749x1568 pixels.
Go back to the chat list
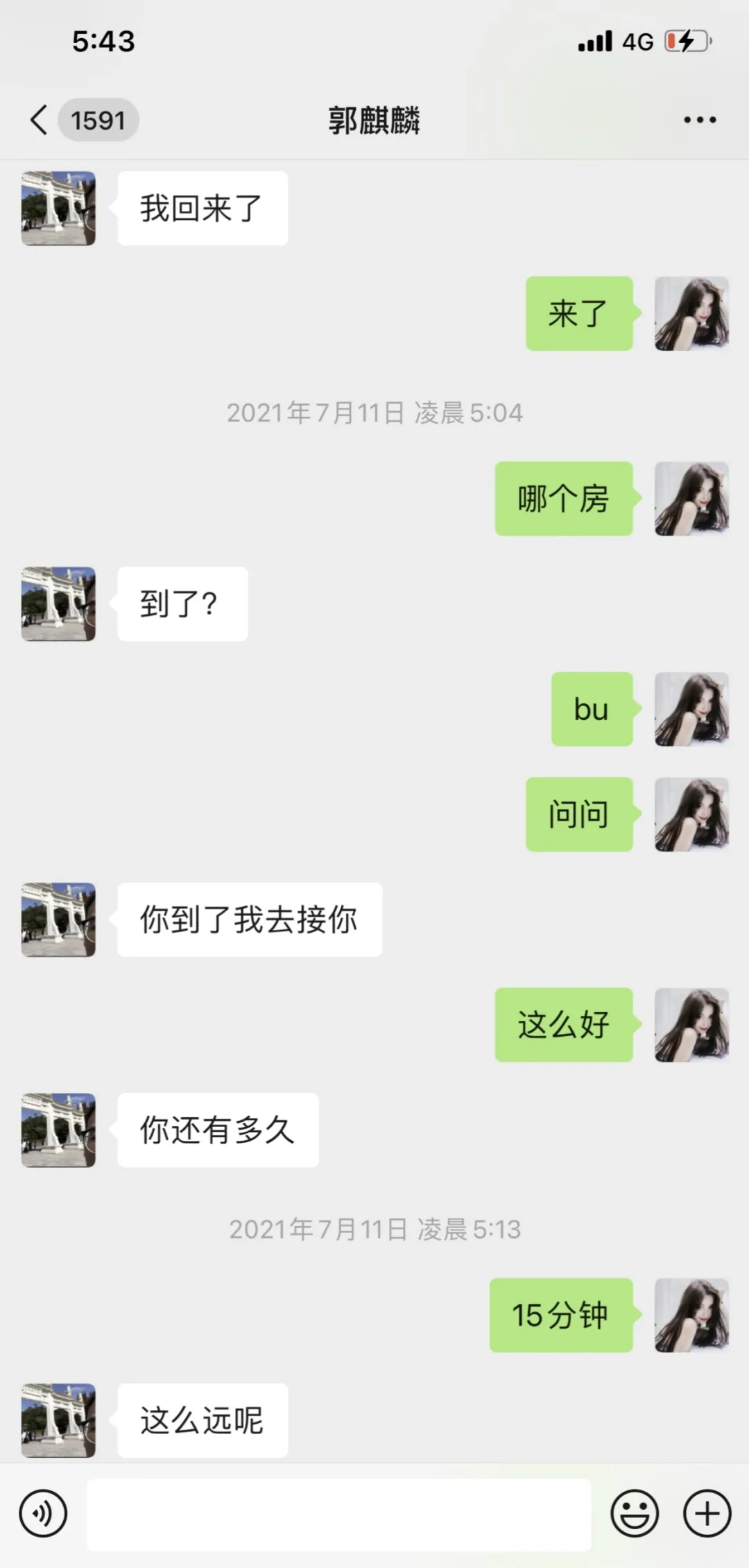[40, 120]
